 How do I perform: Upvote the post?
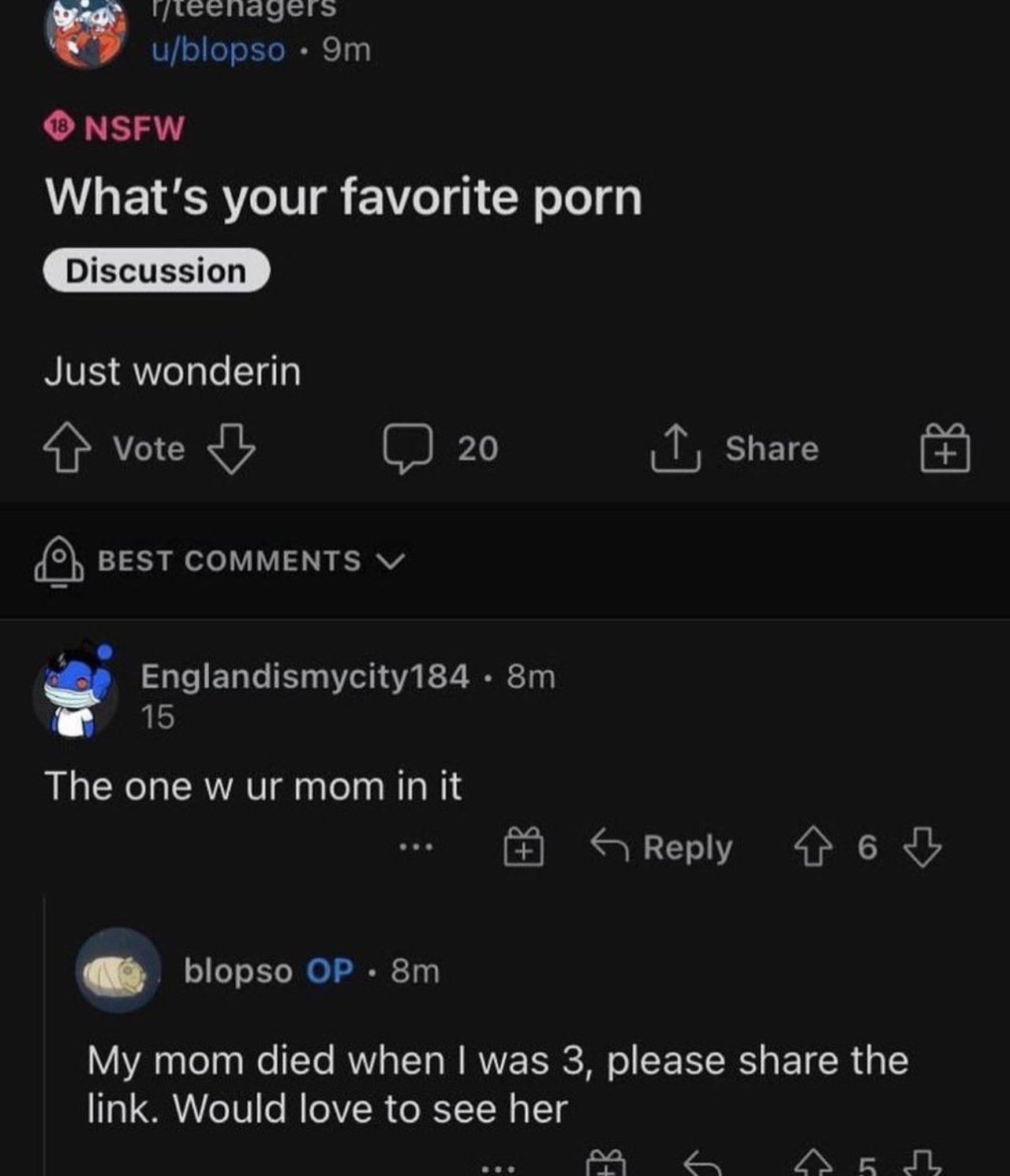point(66,448)
